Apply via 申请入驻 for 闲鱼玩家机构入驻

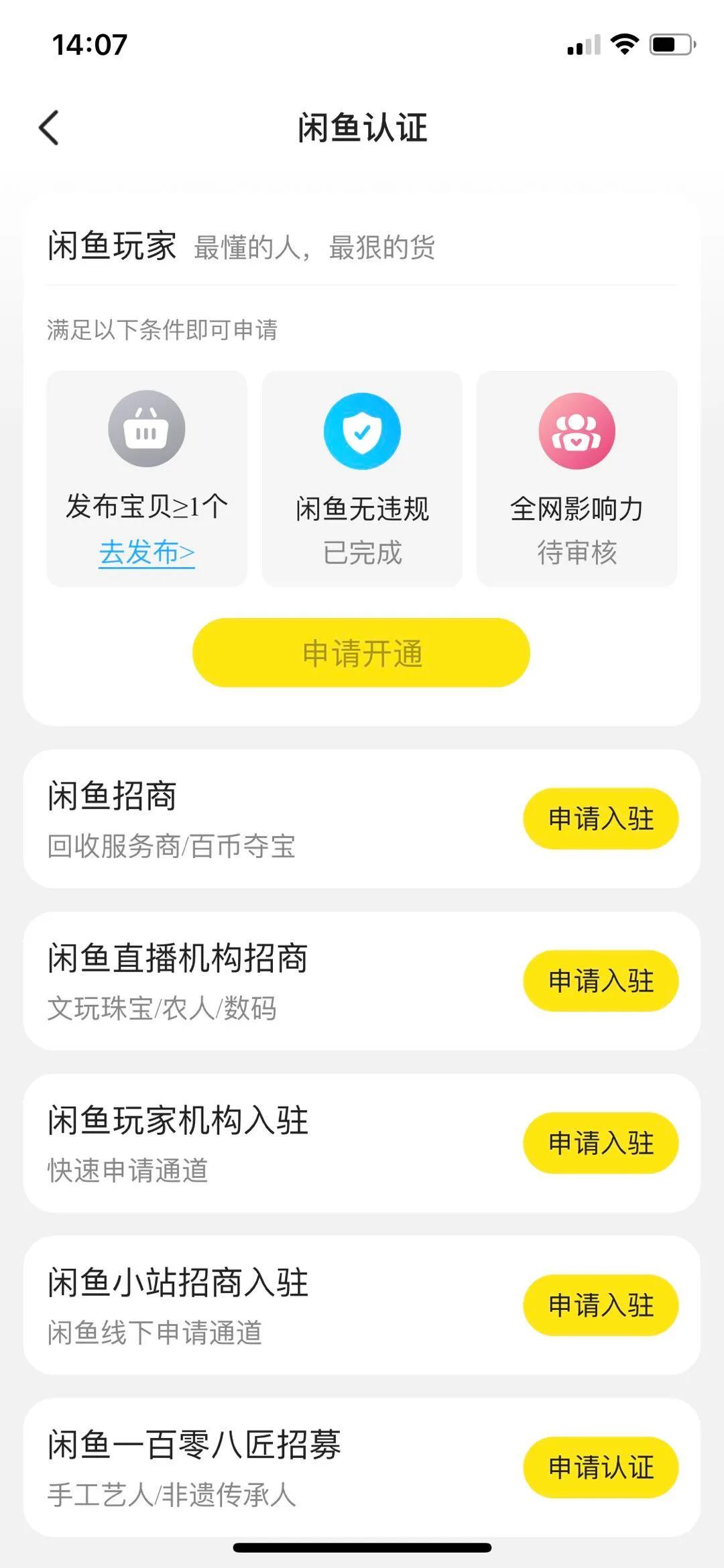pos(600,1143)
